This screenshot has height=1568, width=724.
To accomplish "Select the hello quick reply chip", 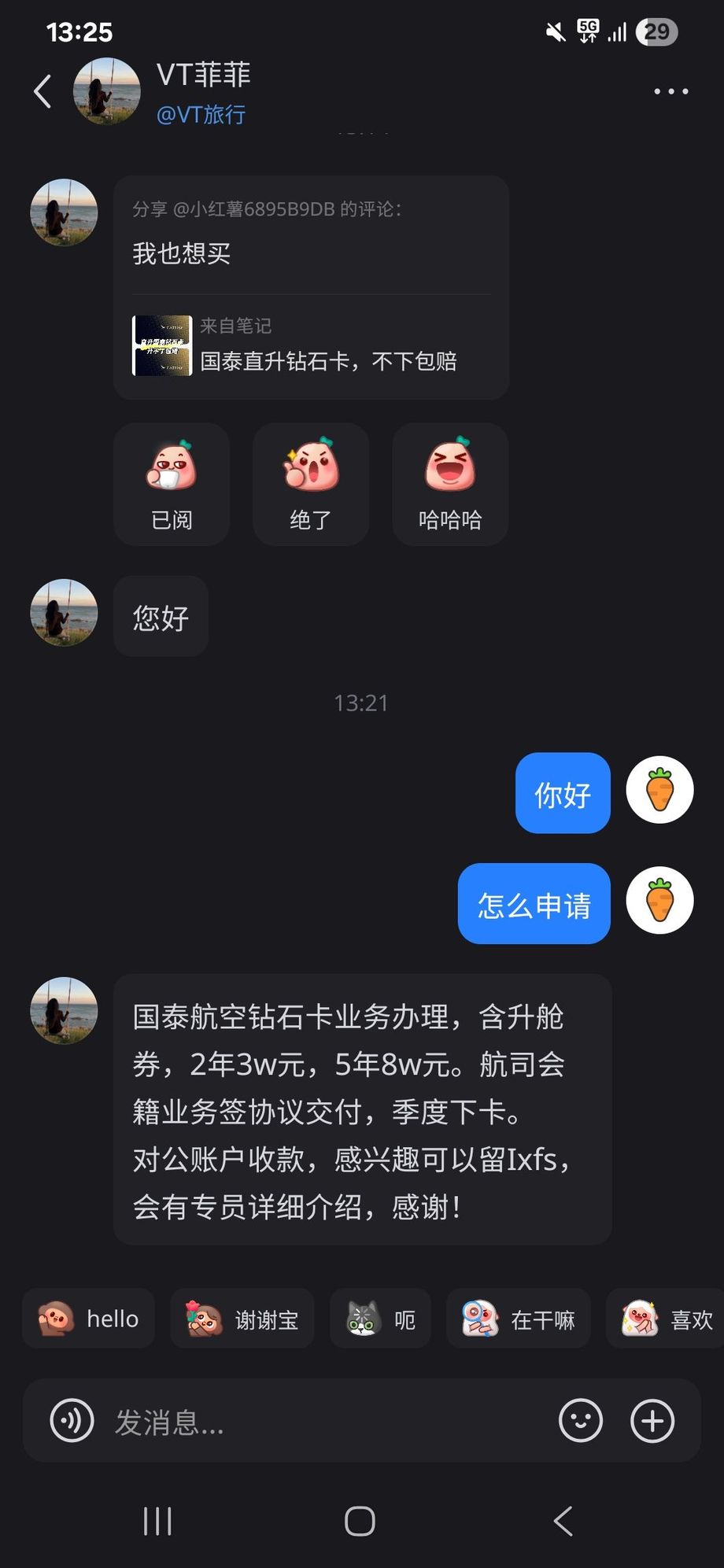I will 88,1319.
